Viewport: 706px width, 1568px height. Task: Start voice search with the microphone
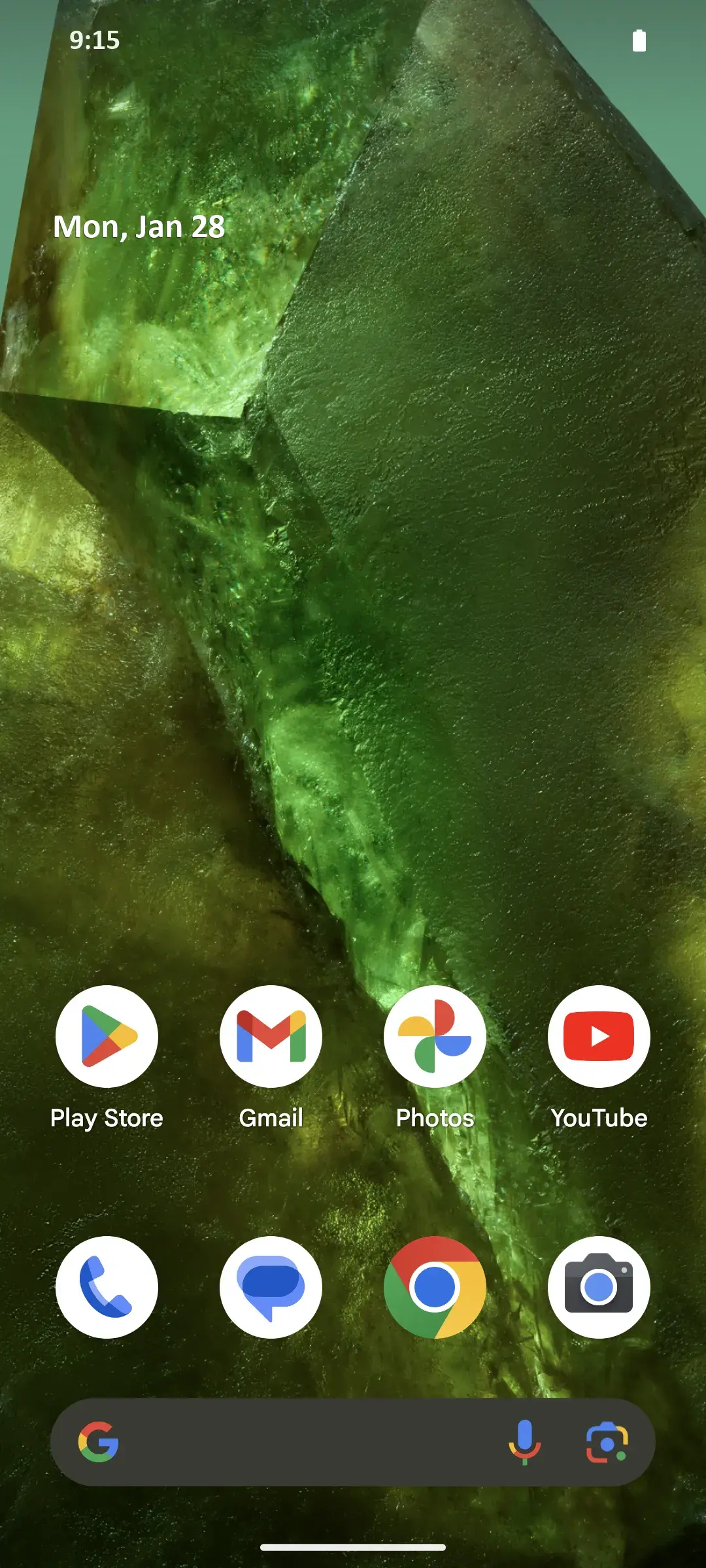click(x=524, y=1442)
